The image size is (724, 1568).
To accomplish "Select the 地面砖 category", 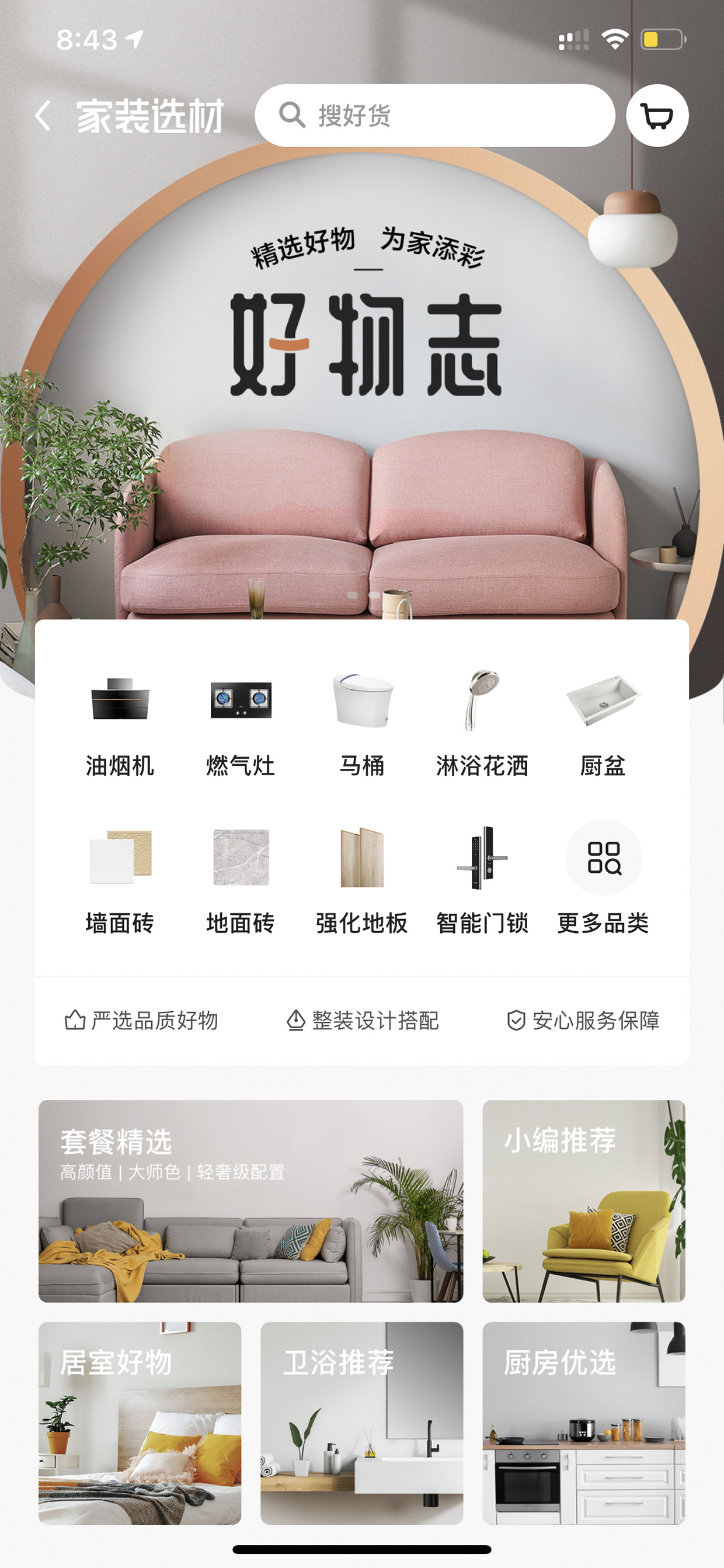I will 241,879.
